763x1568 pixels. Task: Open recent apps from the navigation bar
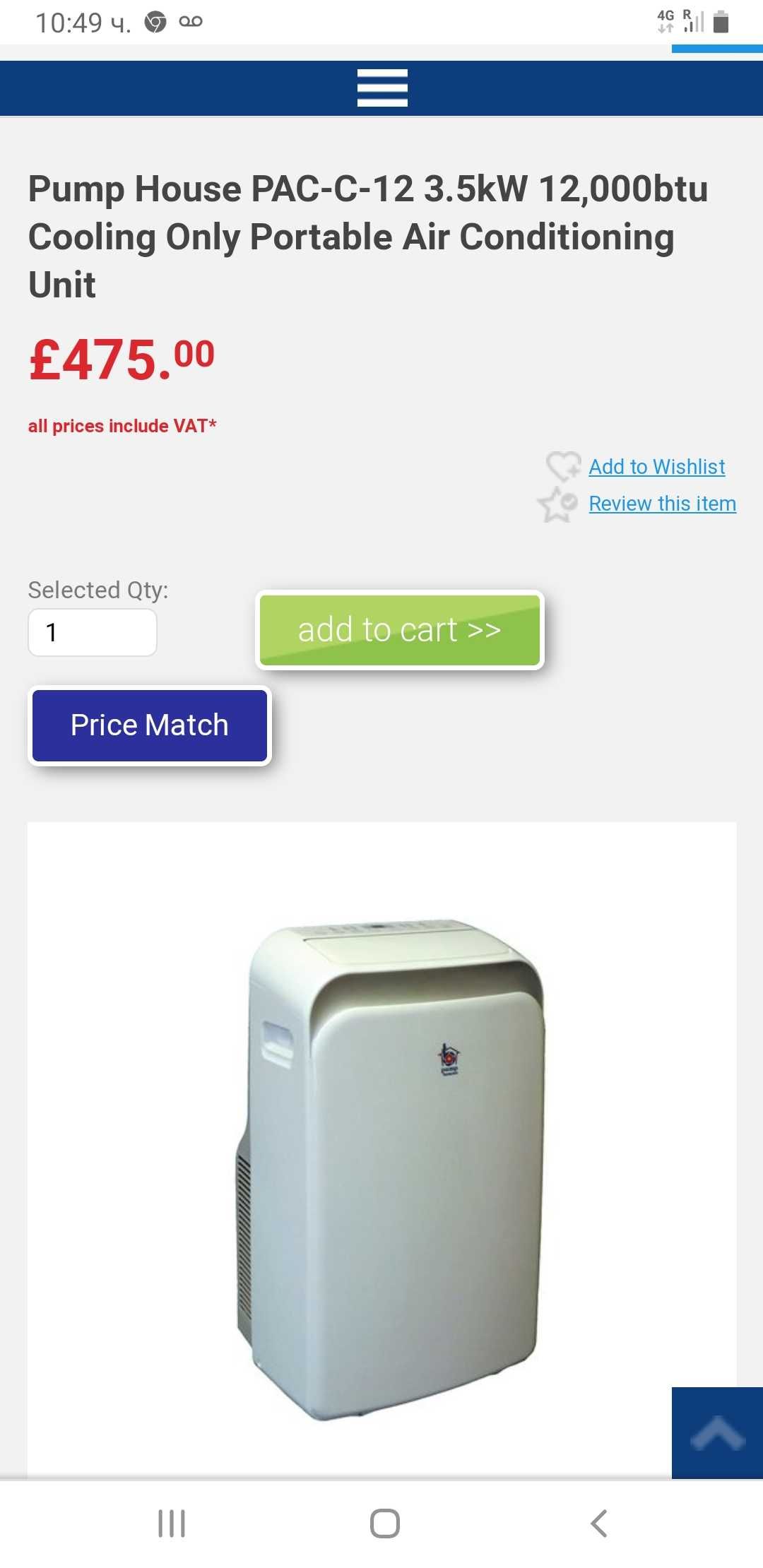(172, 1524)
